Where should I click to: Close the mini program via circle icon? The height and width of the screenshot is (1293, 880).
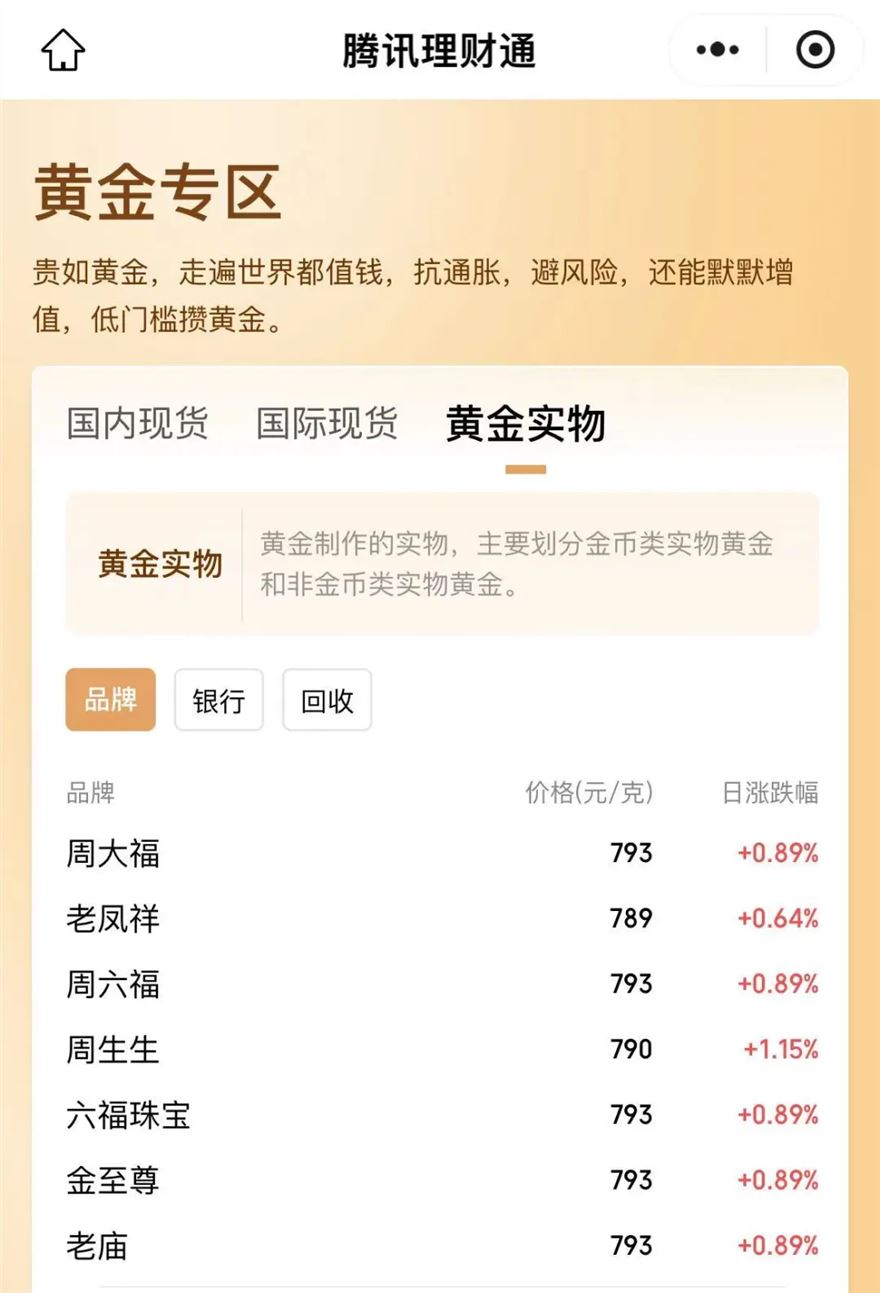point(815,50)
